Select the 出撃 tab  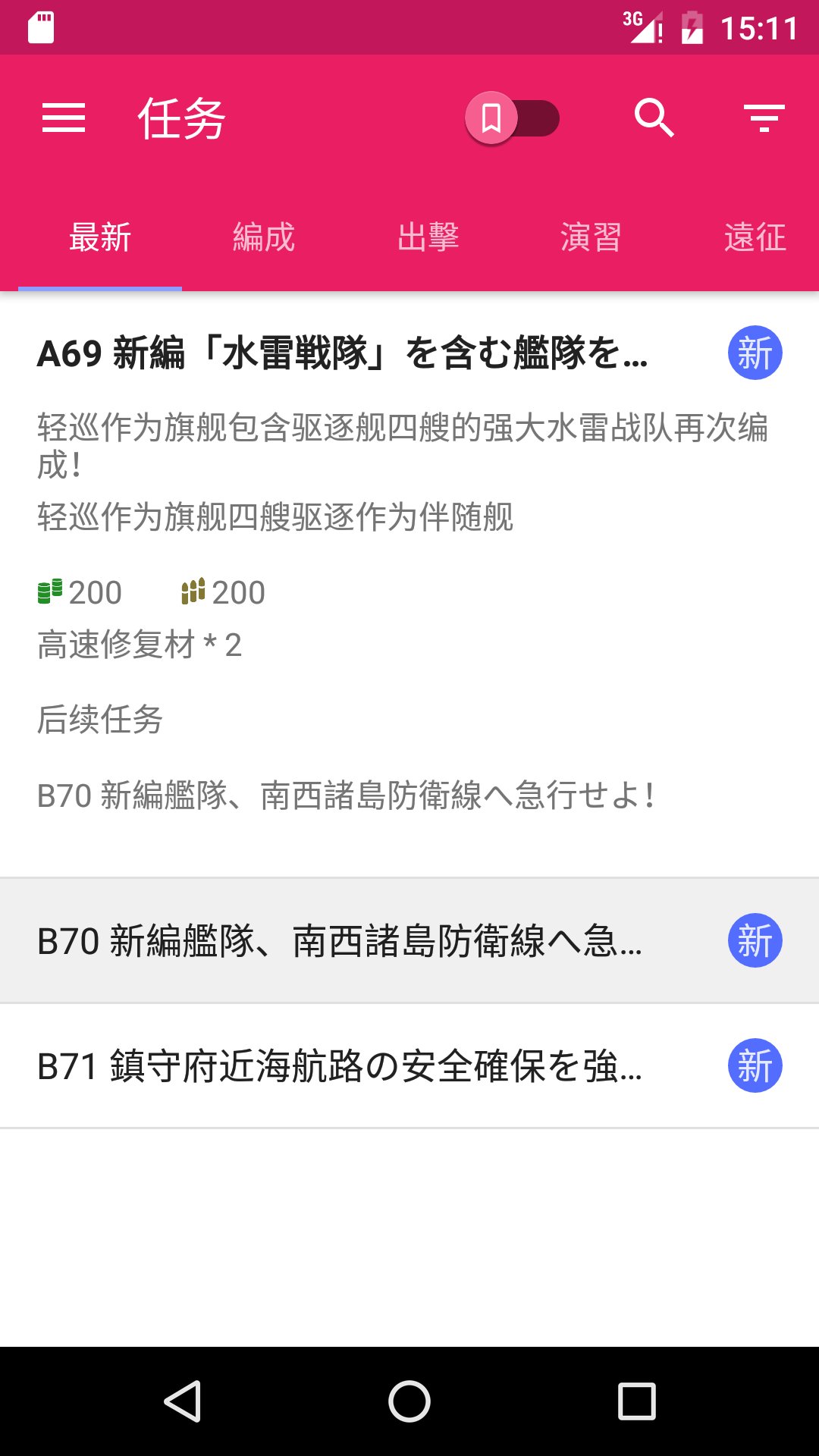pyautogui.click(x=428, y=237)
